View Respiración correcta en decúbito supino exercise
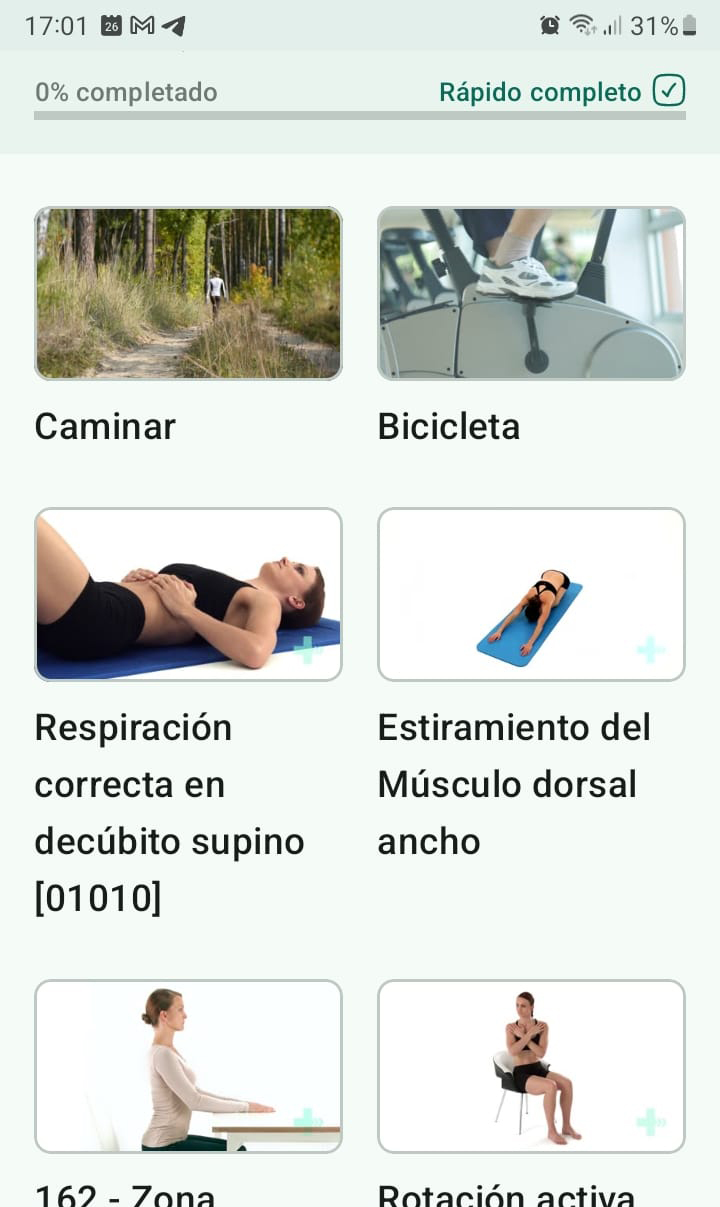 (188, 595)
